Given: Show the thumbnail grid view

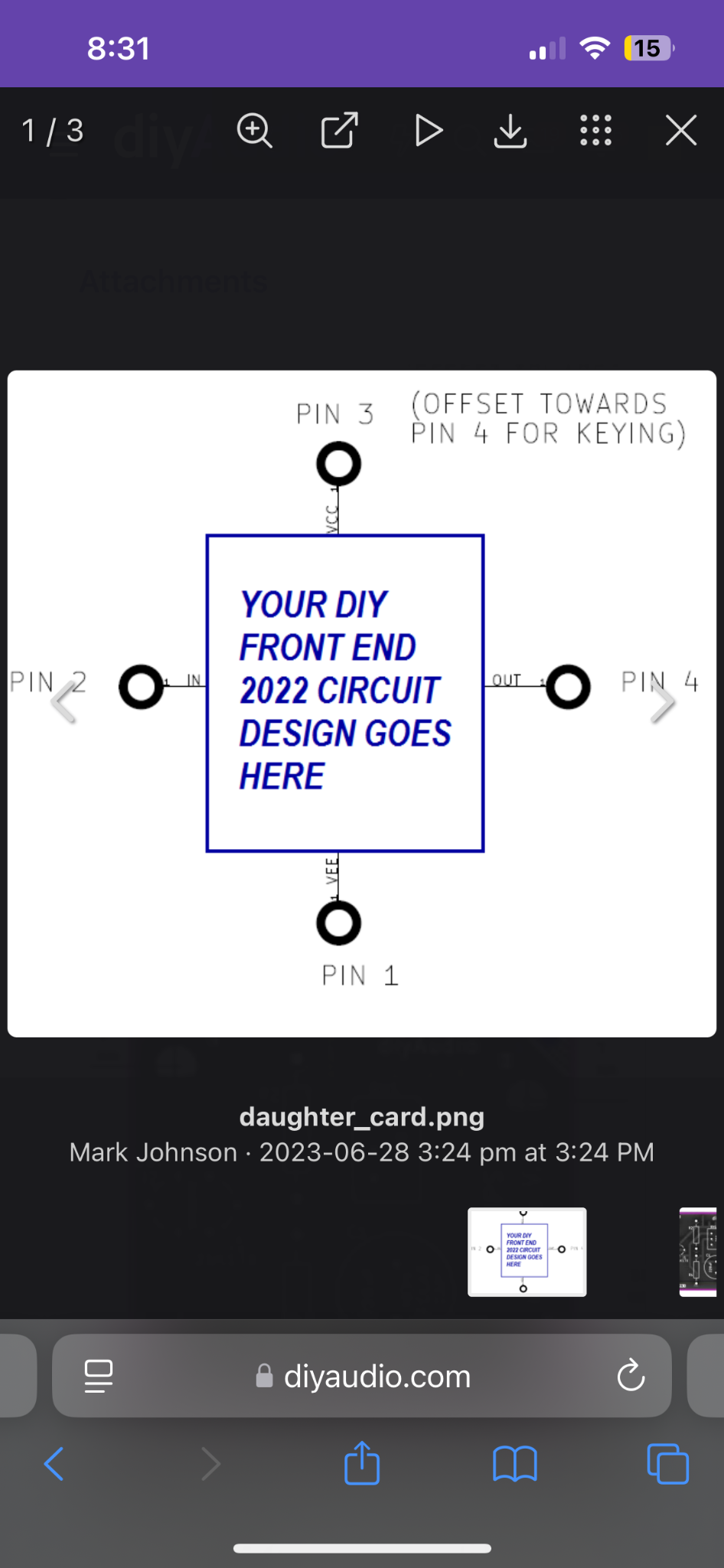Looking at the screenshot, I should click(x=595, y=130).
